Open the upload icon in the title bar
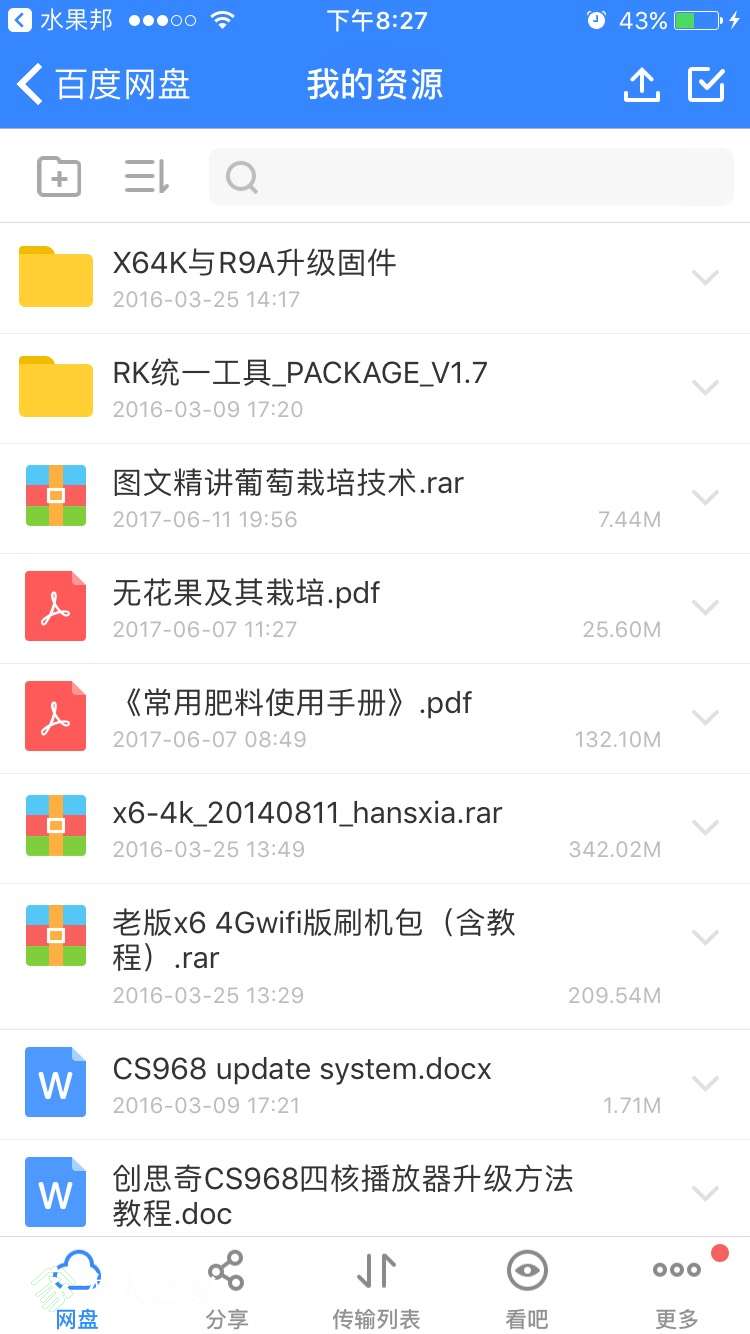This screenshot has width=750, height=1334. pyautogui.click(x=641, y=85)
